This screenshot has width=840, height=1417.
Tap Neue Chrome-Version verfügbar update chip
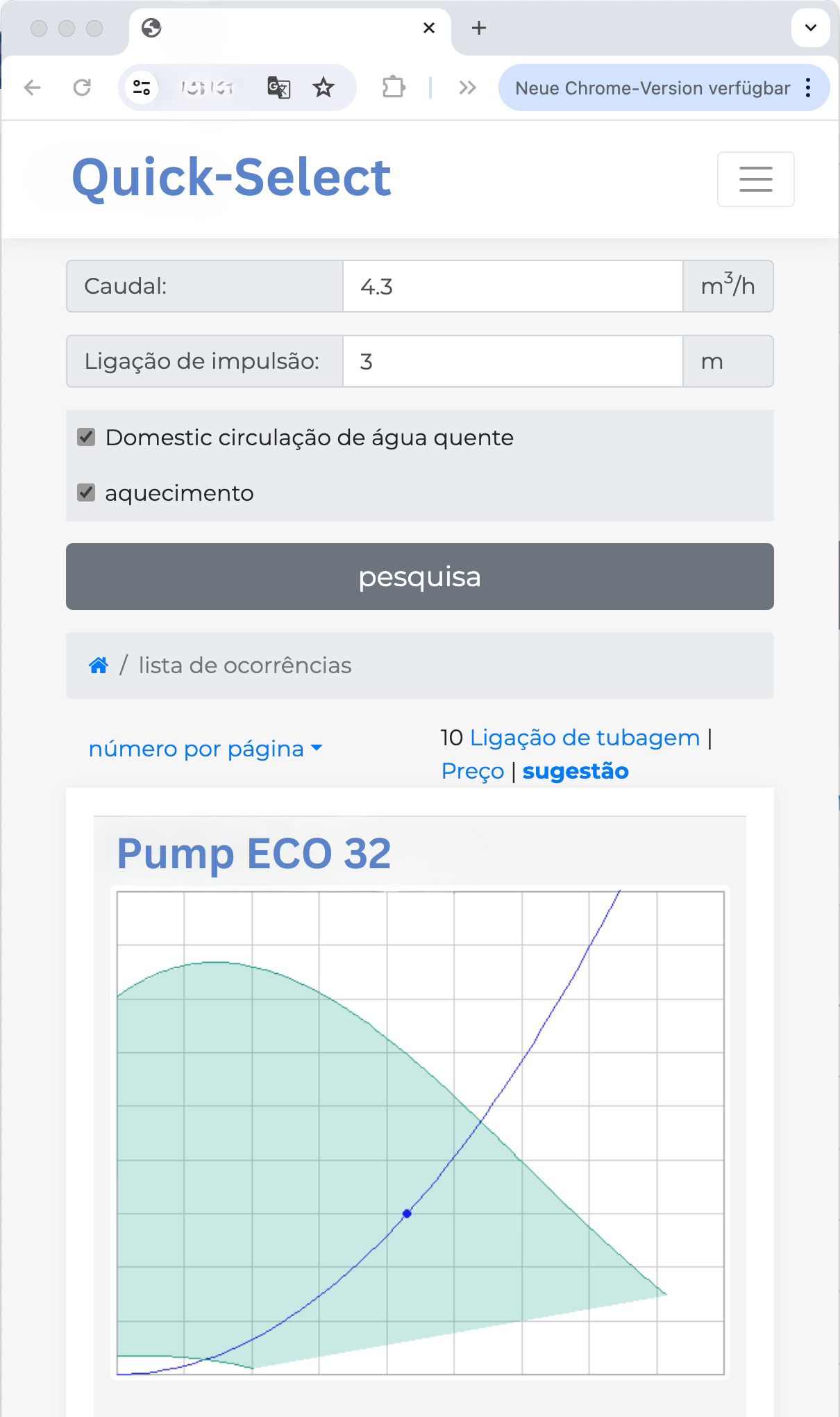(652, 88)
